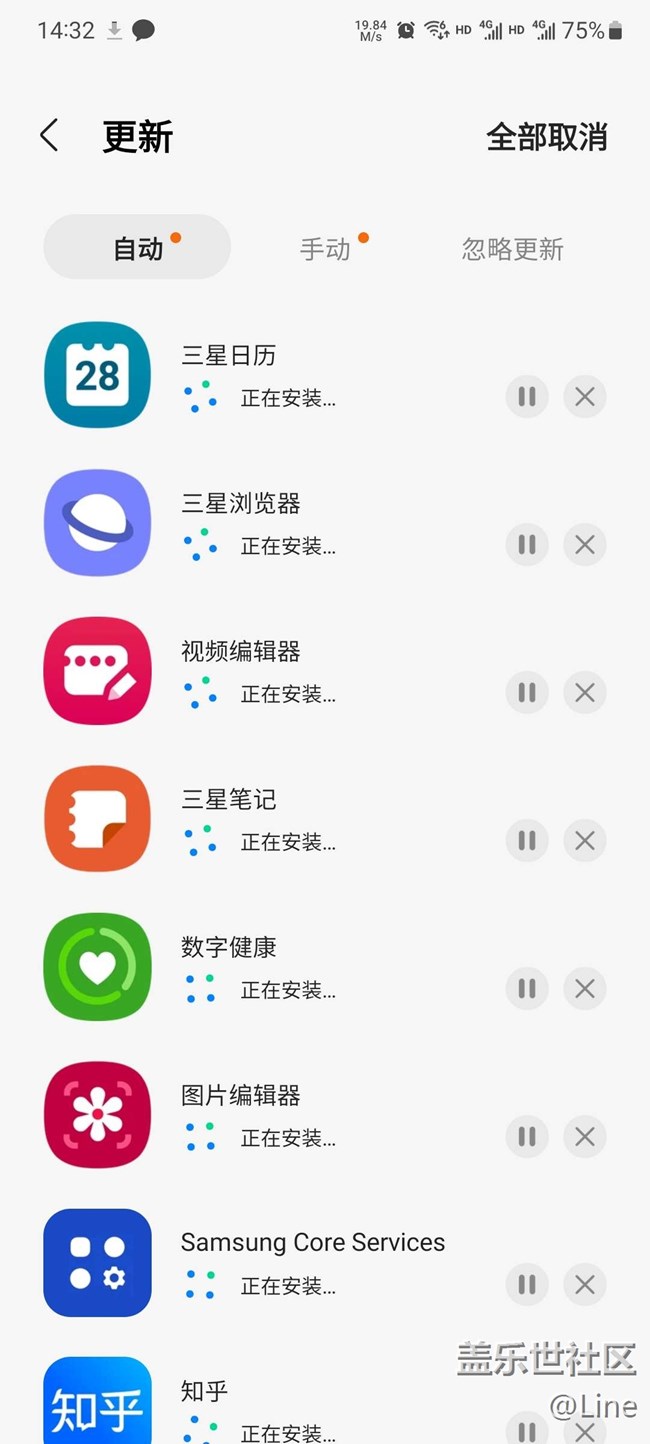Pause the Samsung Core Services update
The height and width of the screenshot is (1444, 650).
click(527, 1285)
